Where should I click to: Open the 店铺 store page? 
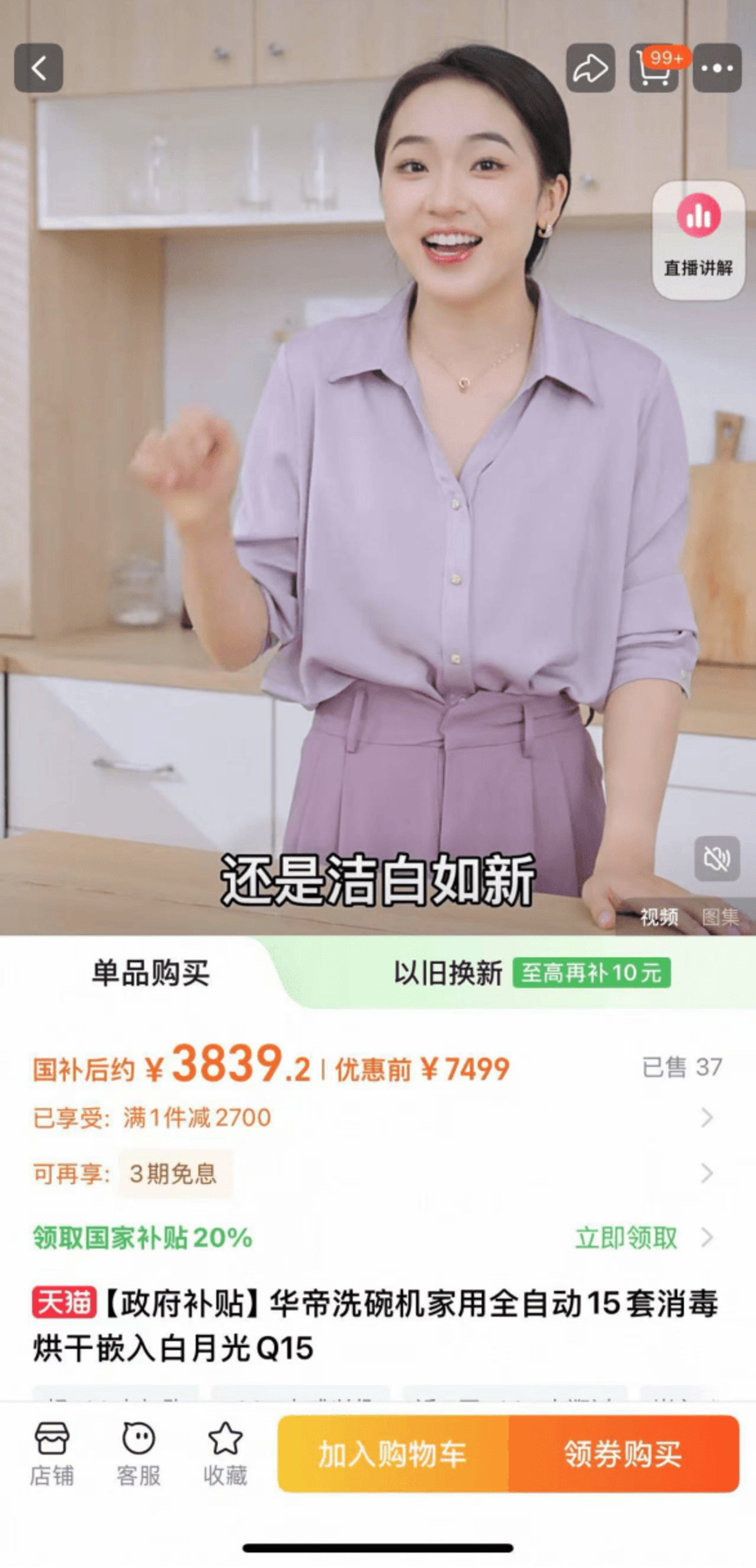(x=52, y=1453)
